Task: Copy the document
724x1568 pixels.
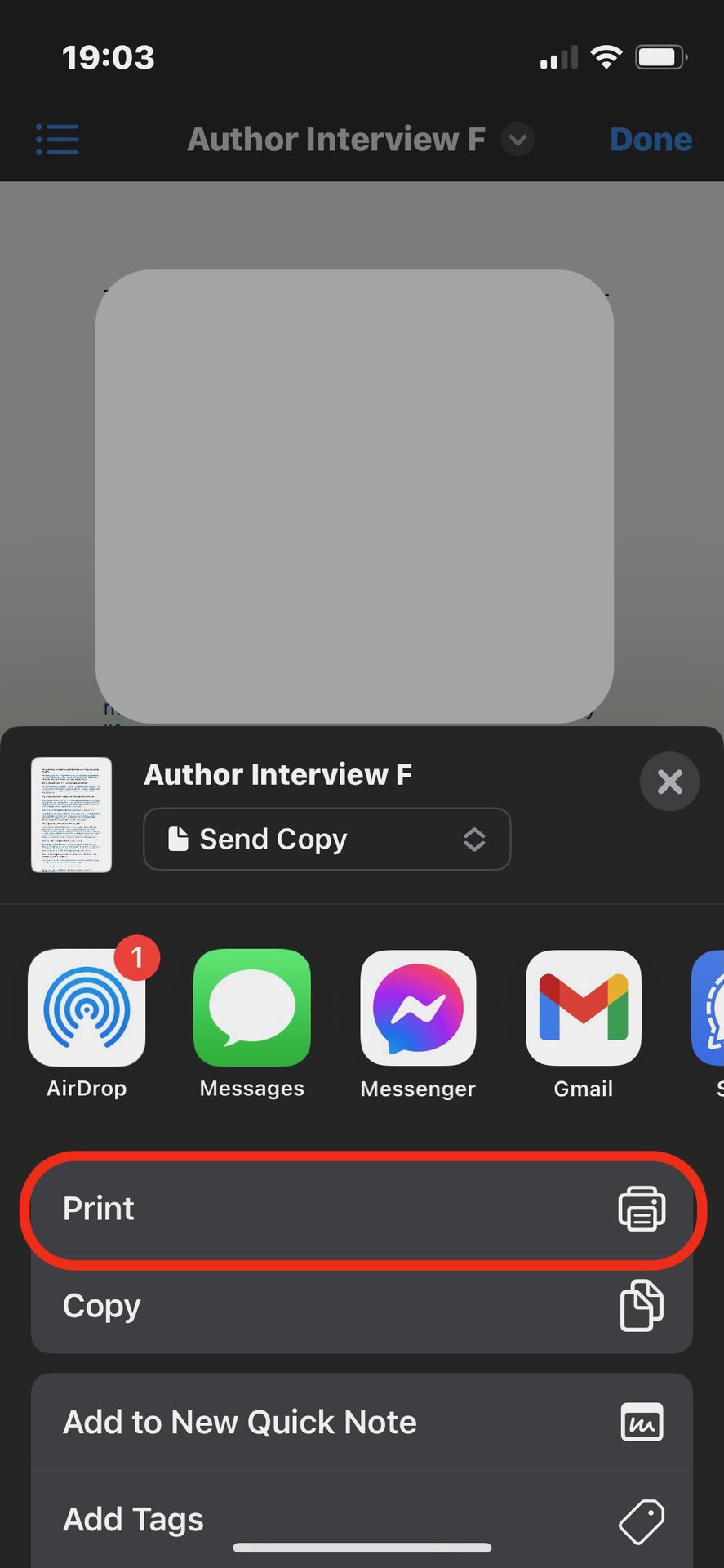Action: coord(362,1306)
